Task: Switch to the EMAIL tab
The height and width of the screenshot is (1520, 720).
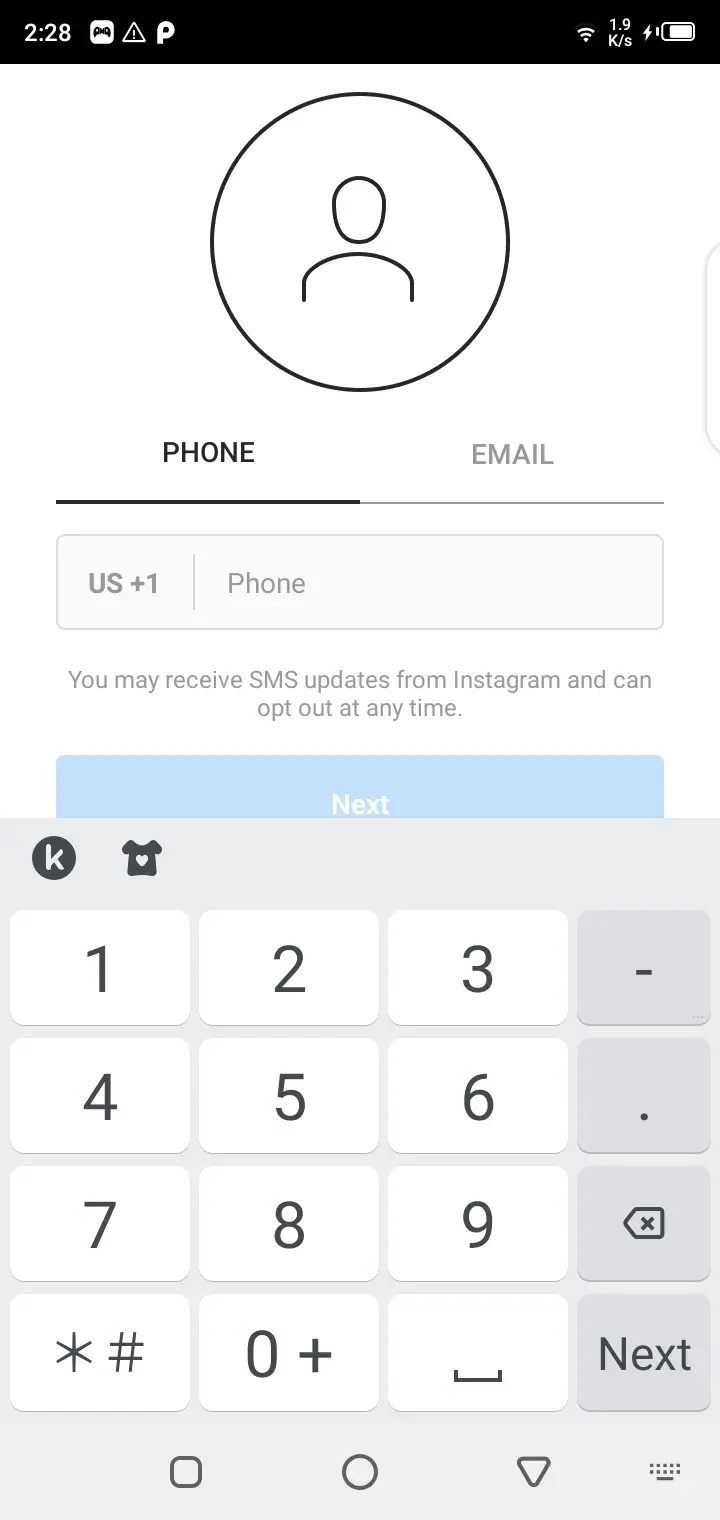Action: [x=512, y=455]
